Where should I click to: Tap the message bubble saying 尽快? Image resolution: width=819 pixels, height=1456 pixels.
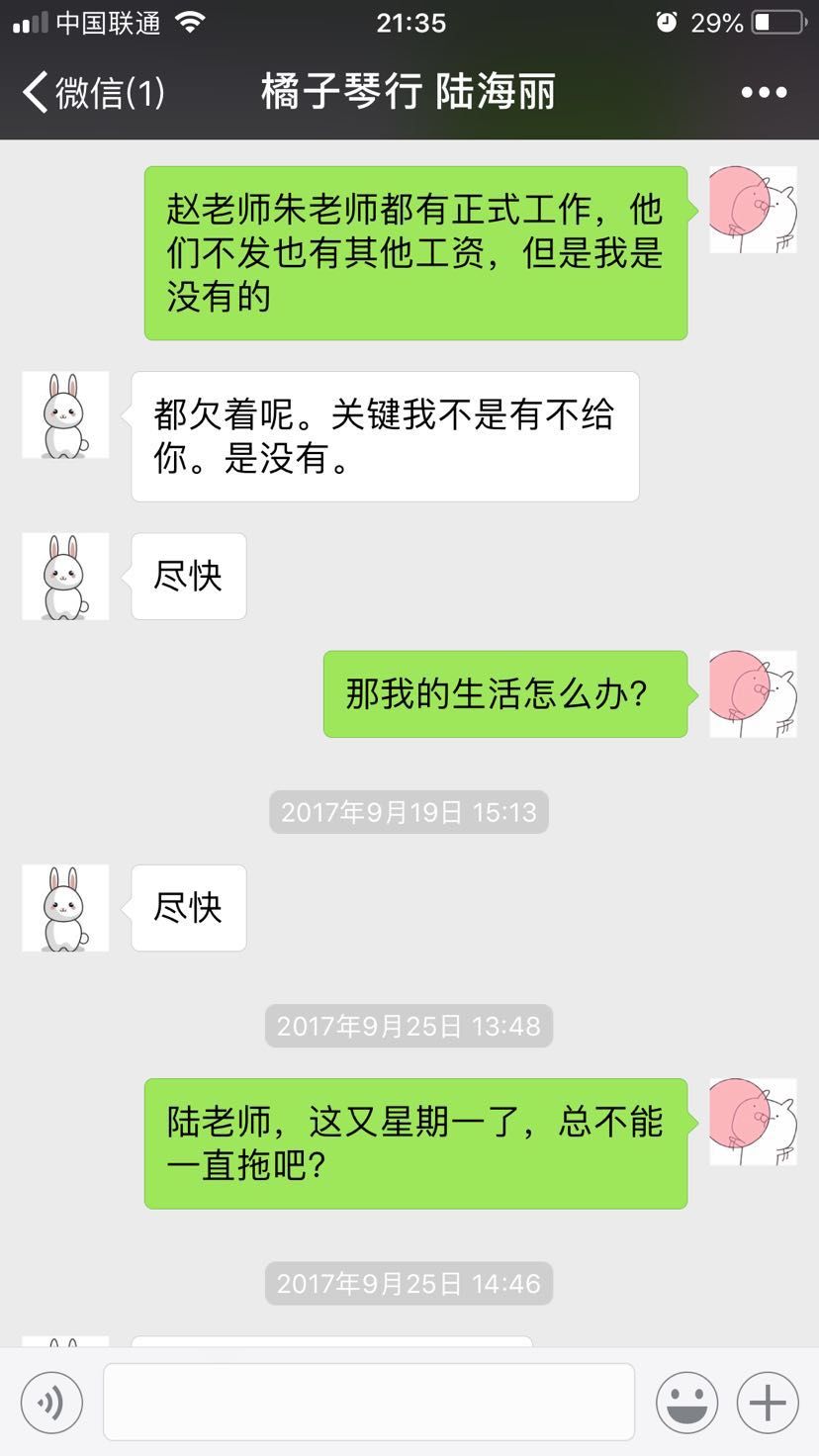(188, 577)
